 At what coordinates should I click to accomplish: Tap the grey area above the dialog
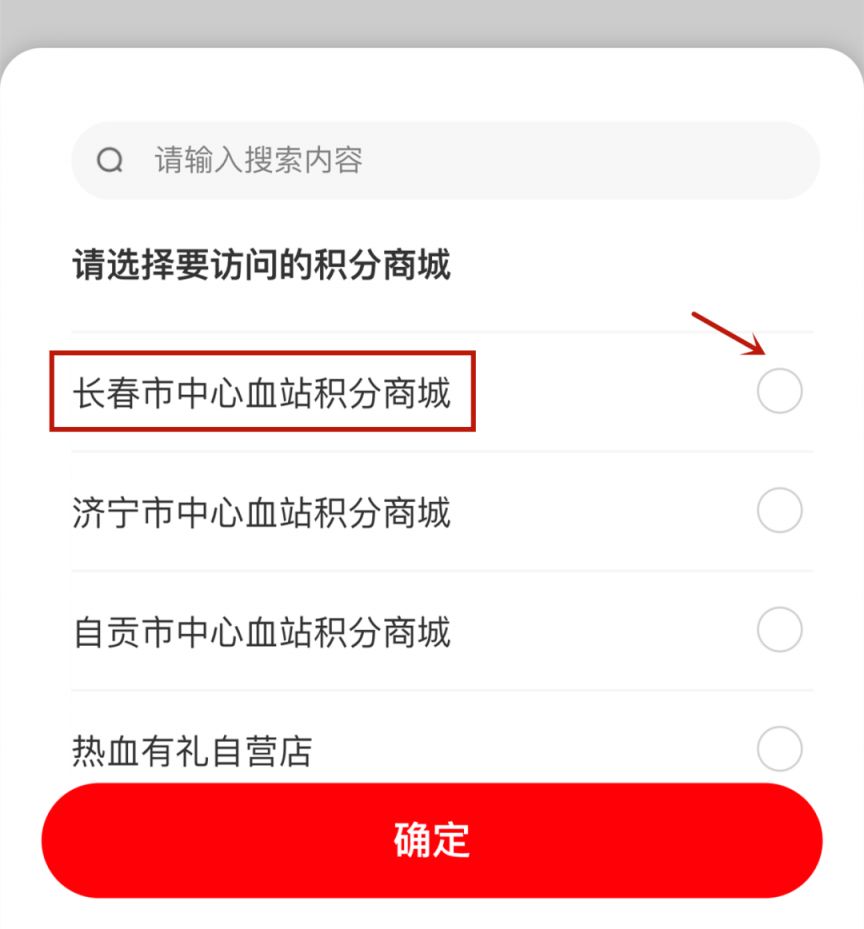(x=432, y=15)
